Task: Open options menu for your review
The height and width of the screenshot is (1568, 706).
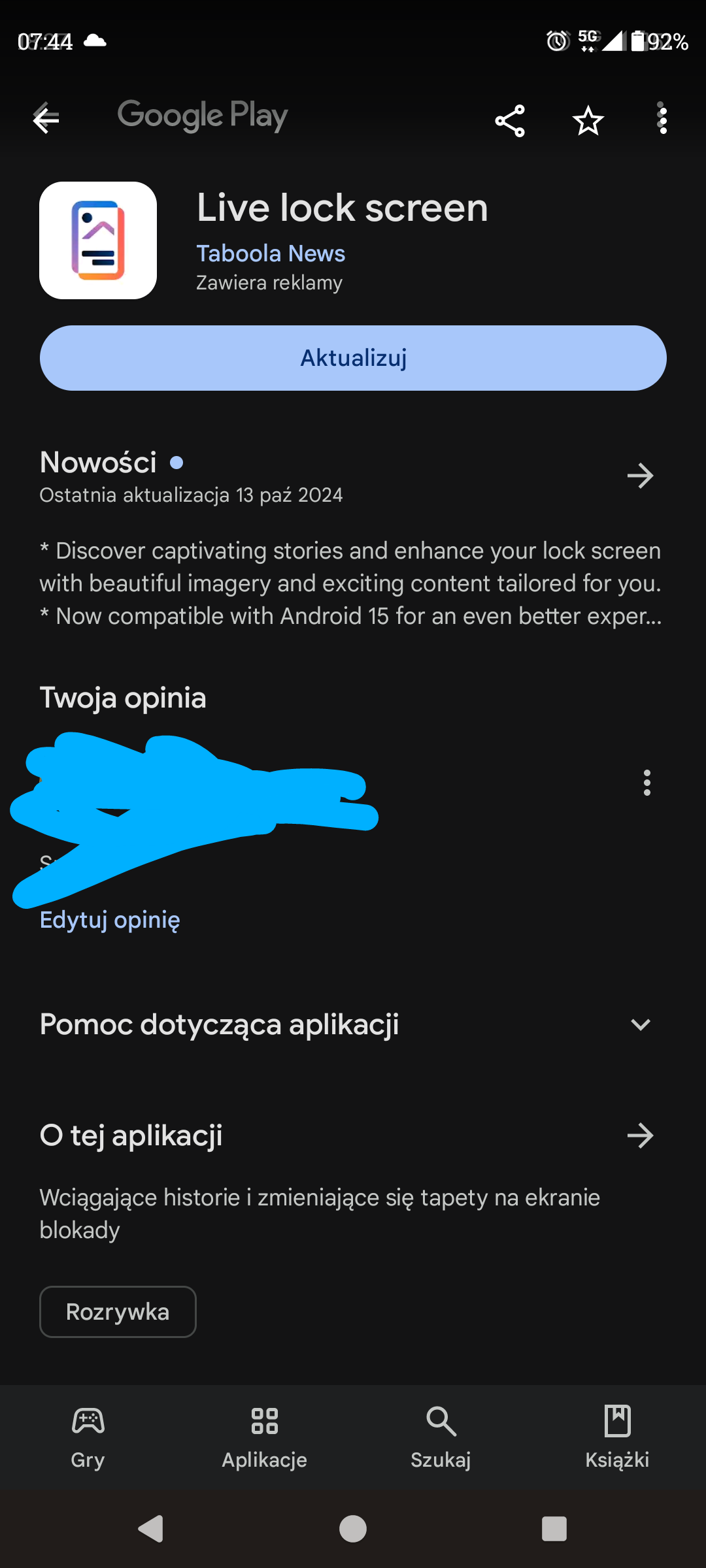Action: [x=647, y=783]
